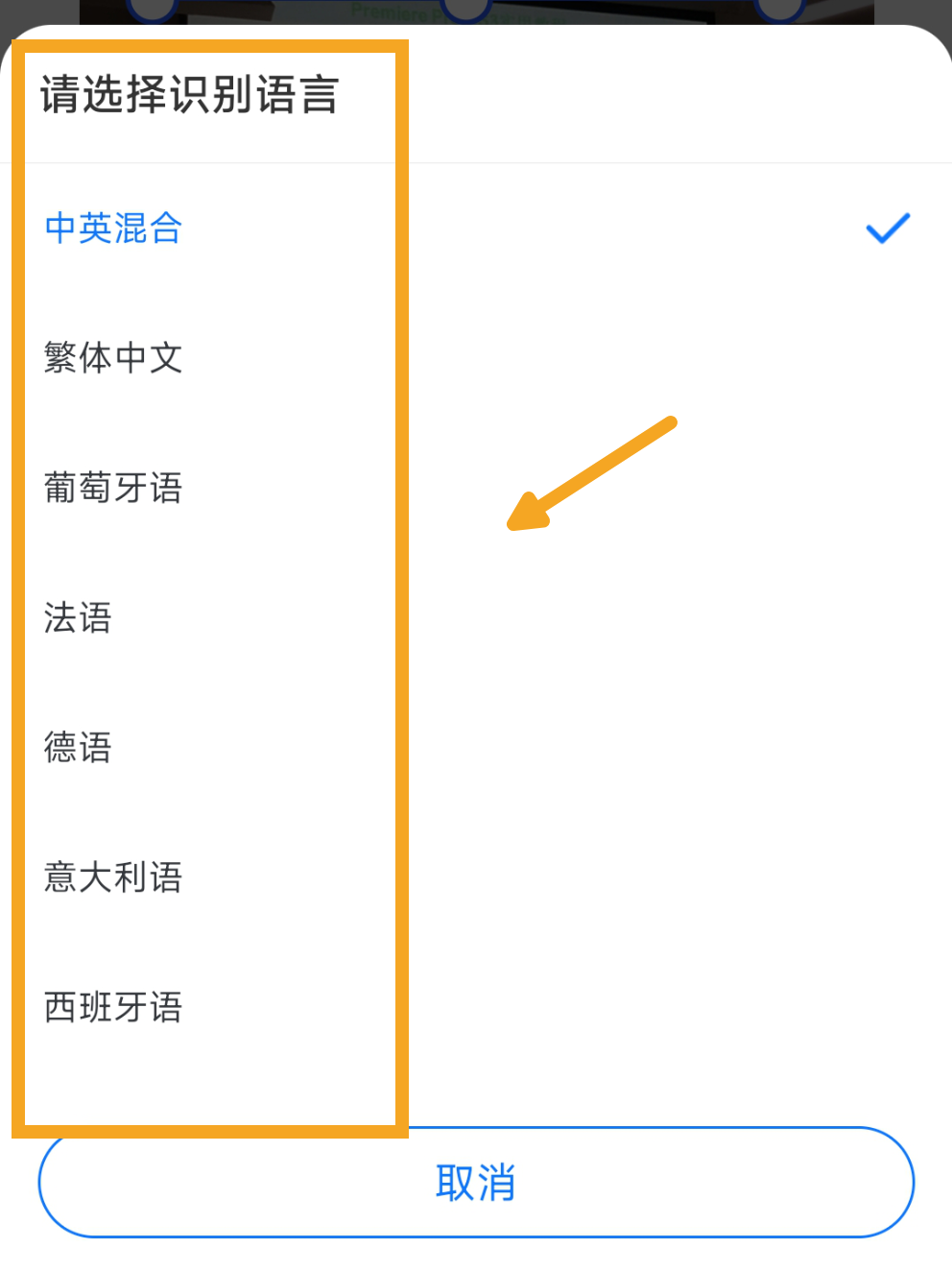Pick 葡萄牙语 from the language list
Screen dimensions: 952x1272
pos(113,488)
